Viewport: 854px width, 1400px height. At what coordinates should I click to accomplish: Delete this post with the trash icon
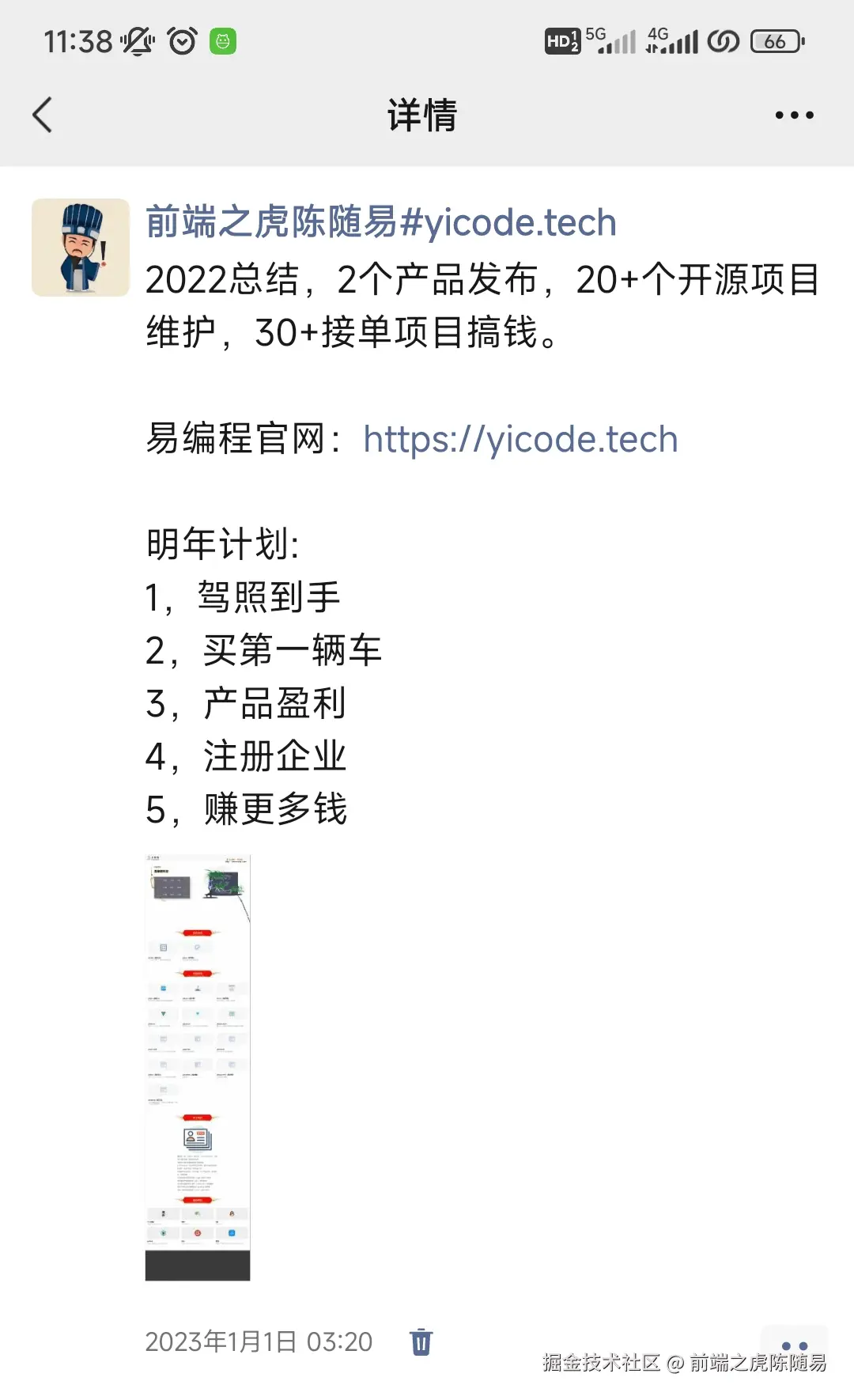tap(421, 1341)
